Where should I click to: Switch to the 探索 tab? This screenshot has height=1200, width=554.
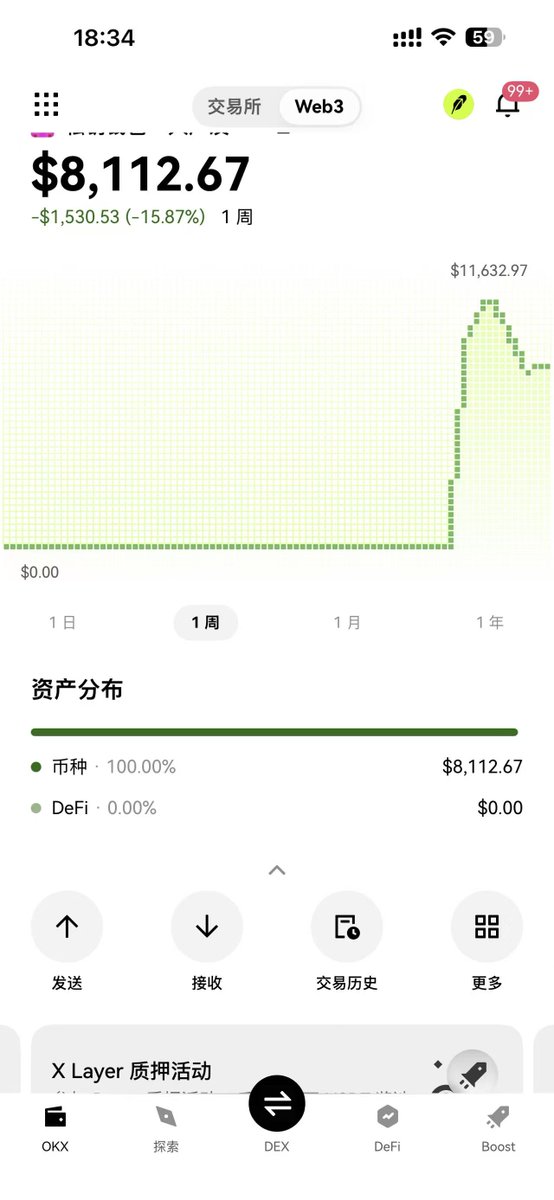tap(166, 1129)
